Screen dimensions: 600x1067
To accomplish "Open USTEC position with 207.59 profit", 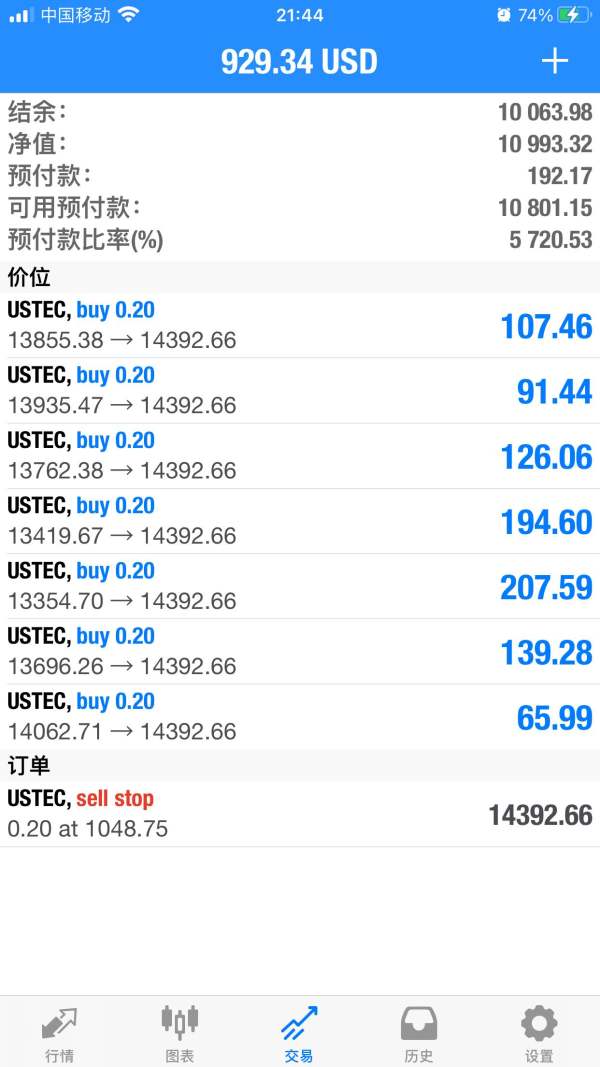I will pos(300,586).
